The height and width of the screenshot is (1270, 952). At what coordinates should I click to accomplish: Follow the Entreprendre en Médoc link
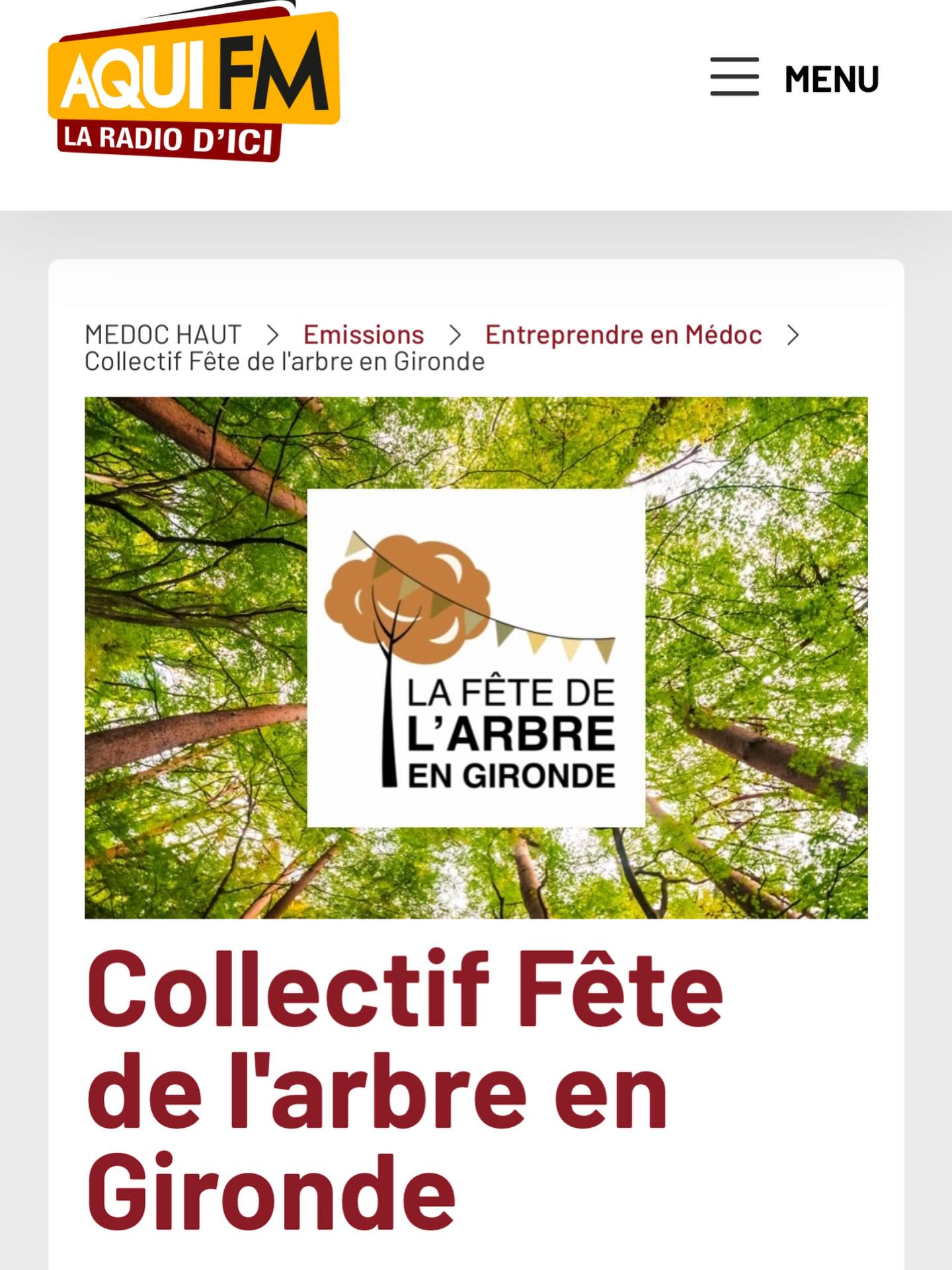click(623, 334)
